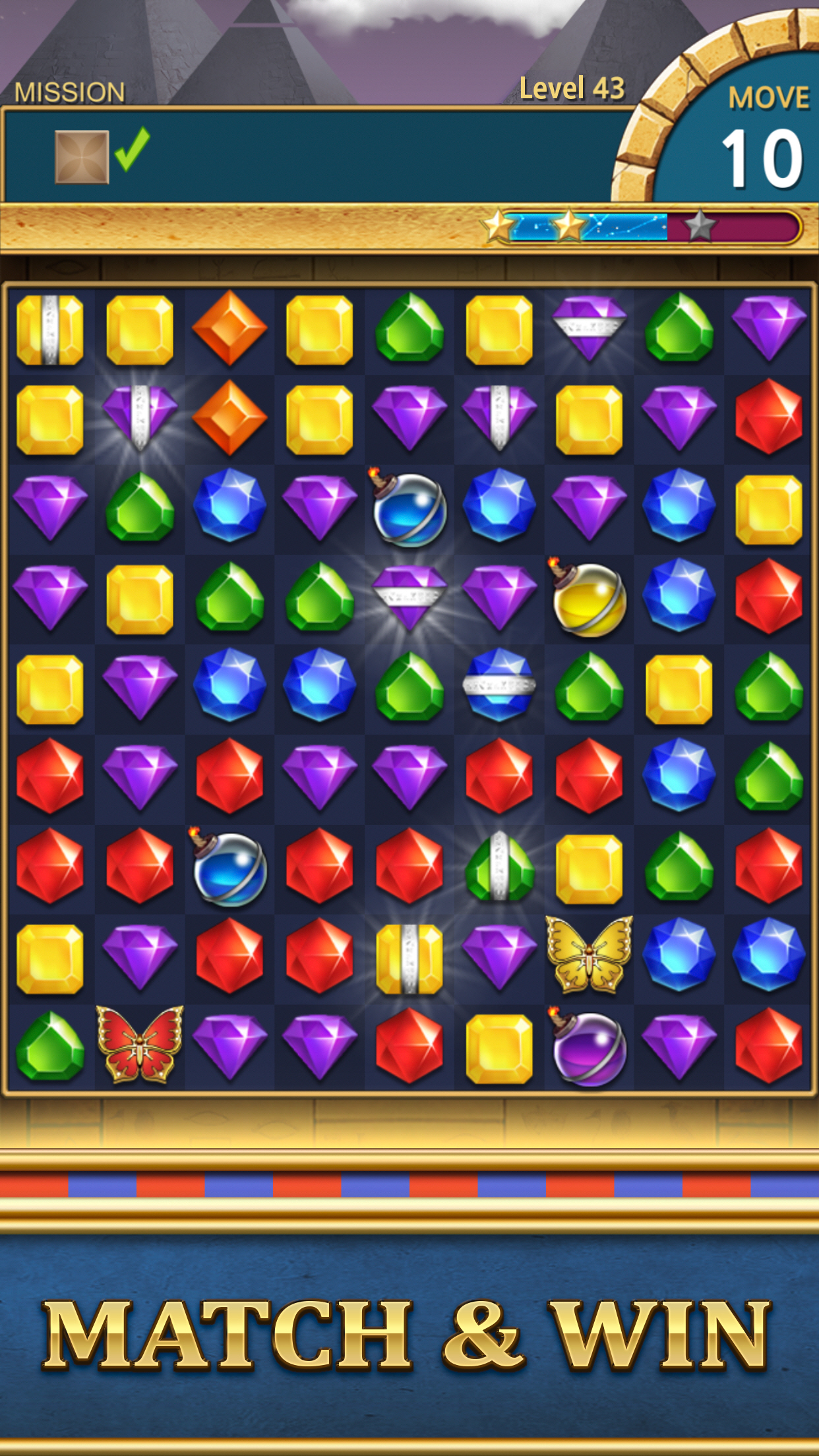
Task: Select the blue gem with white stripe
Action: tap(499, 685)
